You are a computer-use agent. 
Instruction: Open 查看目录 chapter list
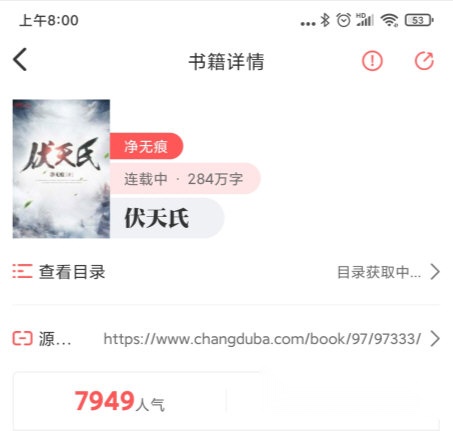tap(226, 272)
